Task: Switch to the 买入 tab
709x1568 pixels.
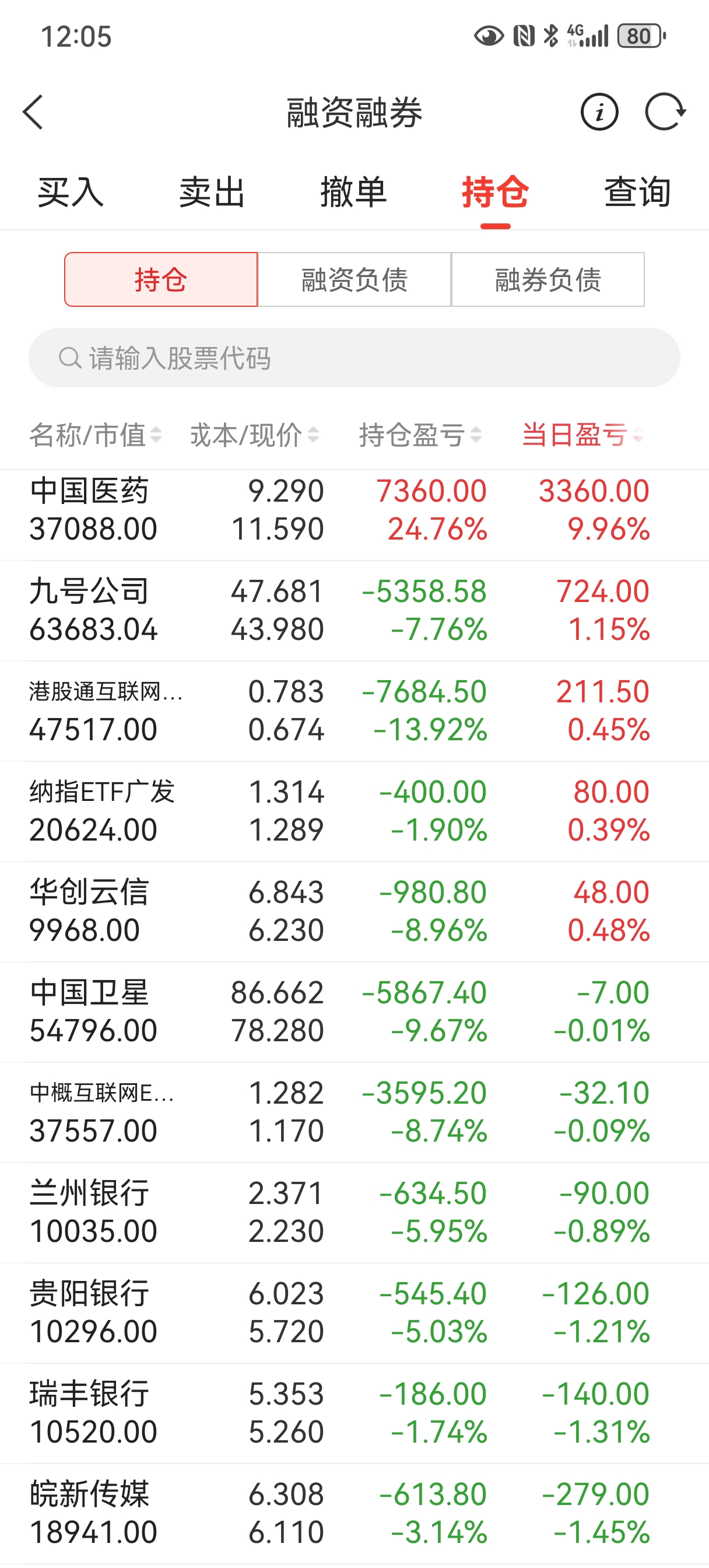Action: pos(71,192)
